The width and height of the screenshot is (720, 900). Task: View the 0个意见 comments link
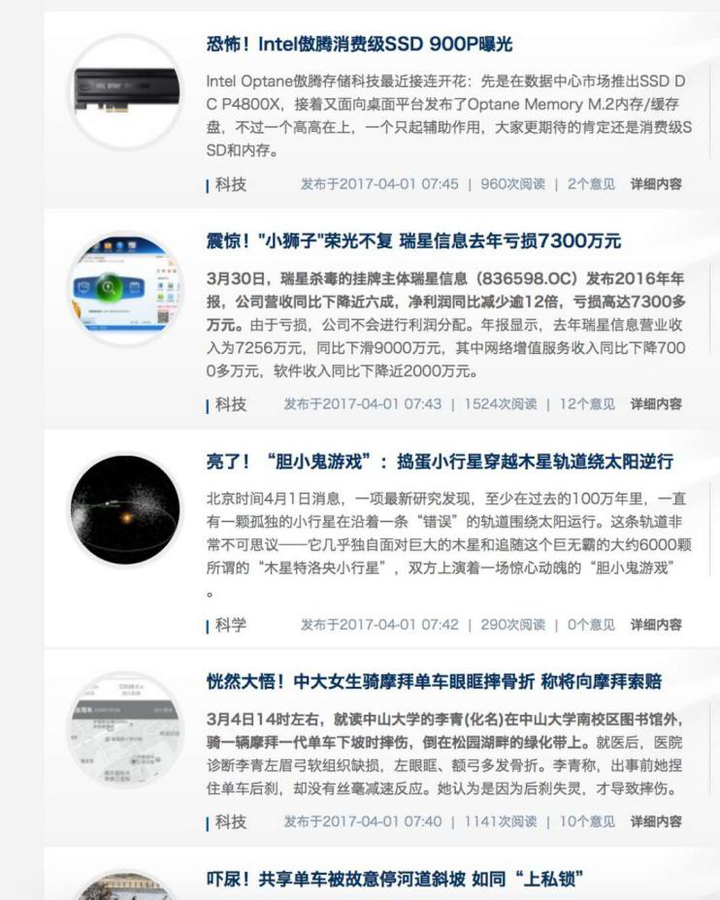(x=591, y=625)
